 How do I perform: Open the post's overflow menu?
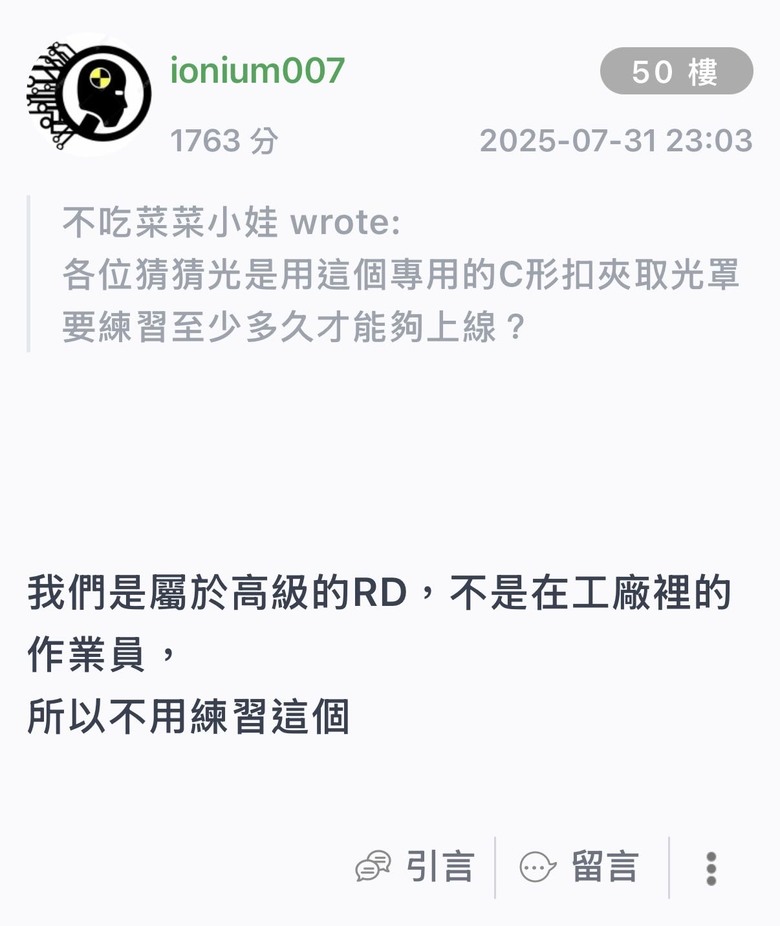711,868
